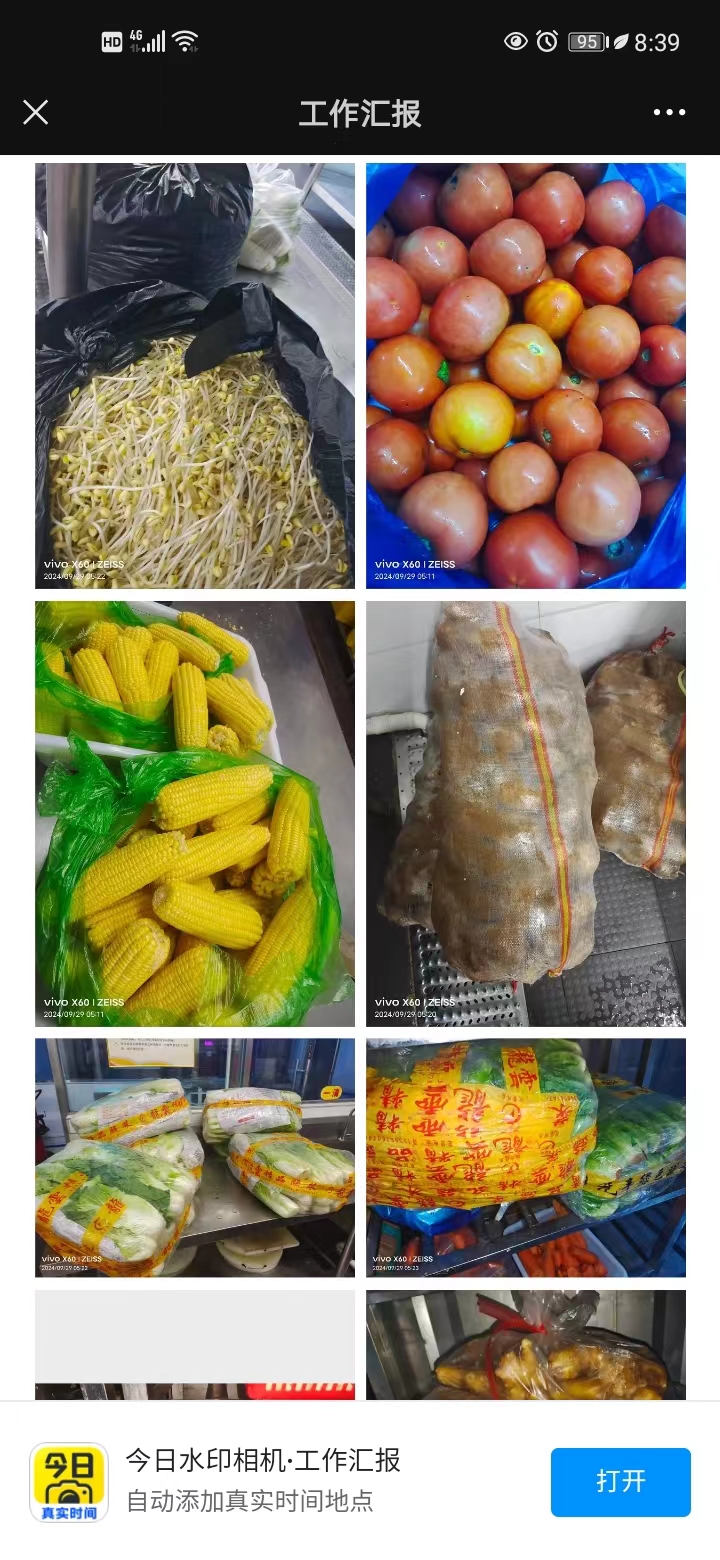720x1560 pixels.
Task: Open the tomatoes photo
Action: pyautogui.click(x=526, y=375)
